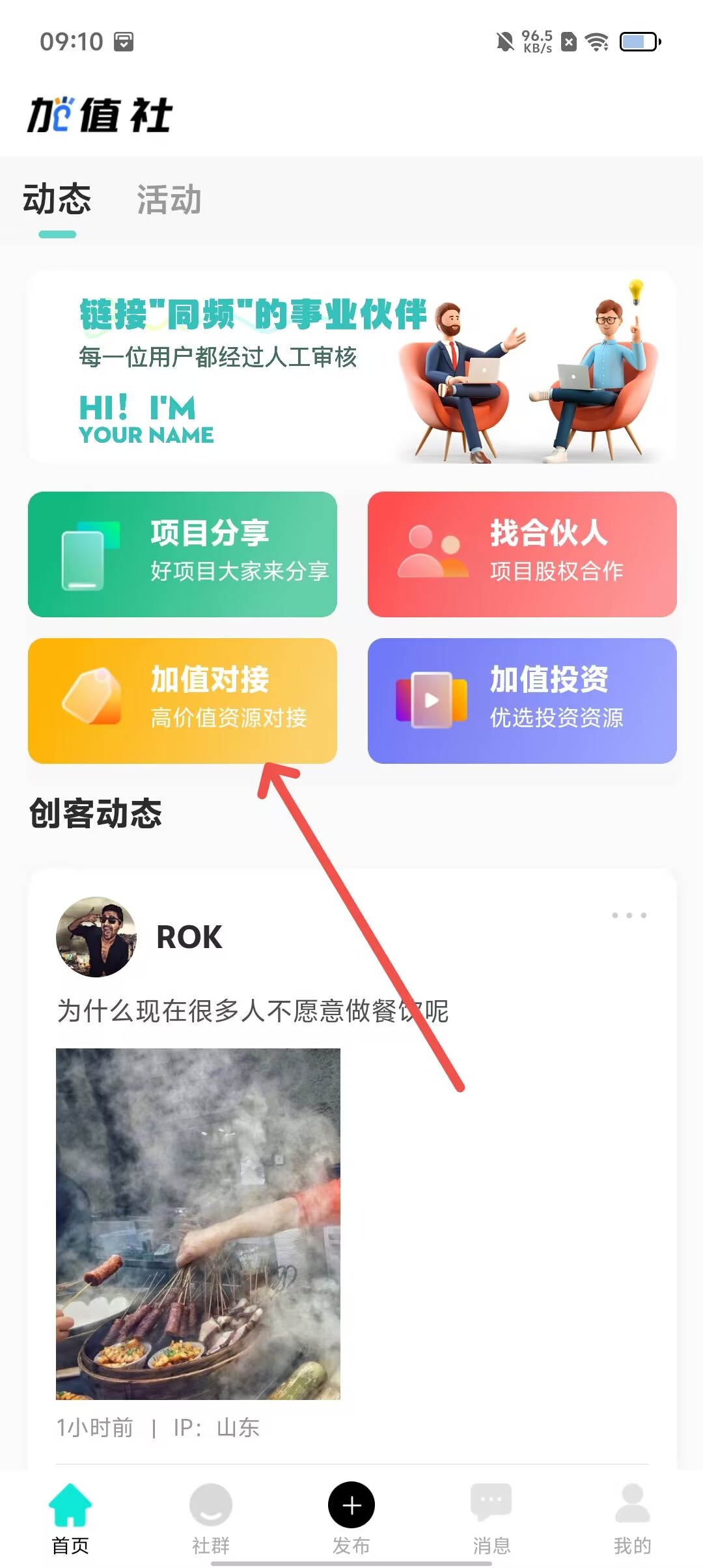
Task: View ROK's profile avatar
Action: (96, 937)
